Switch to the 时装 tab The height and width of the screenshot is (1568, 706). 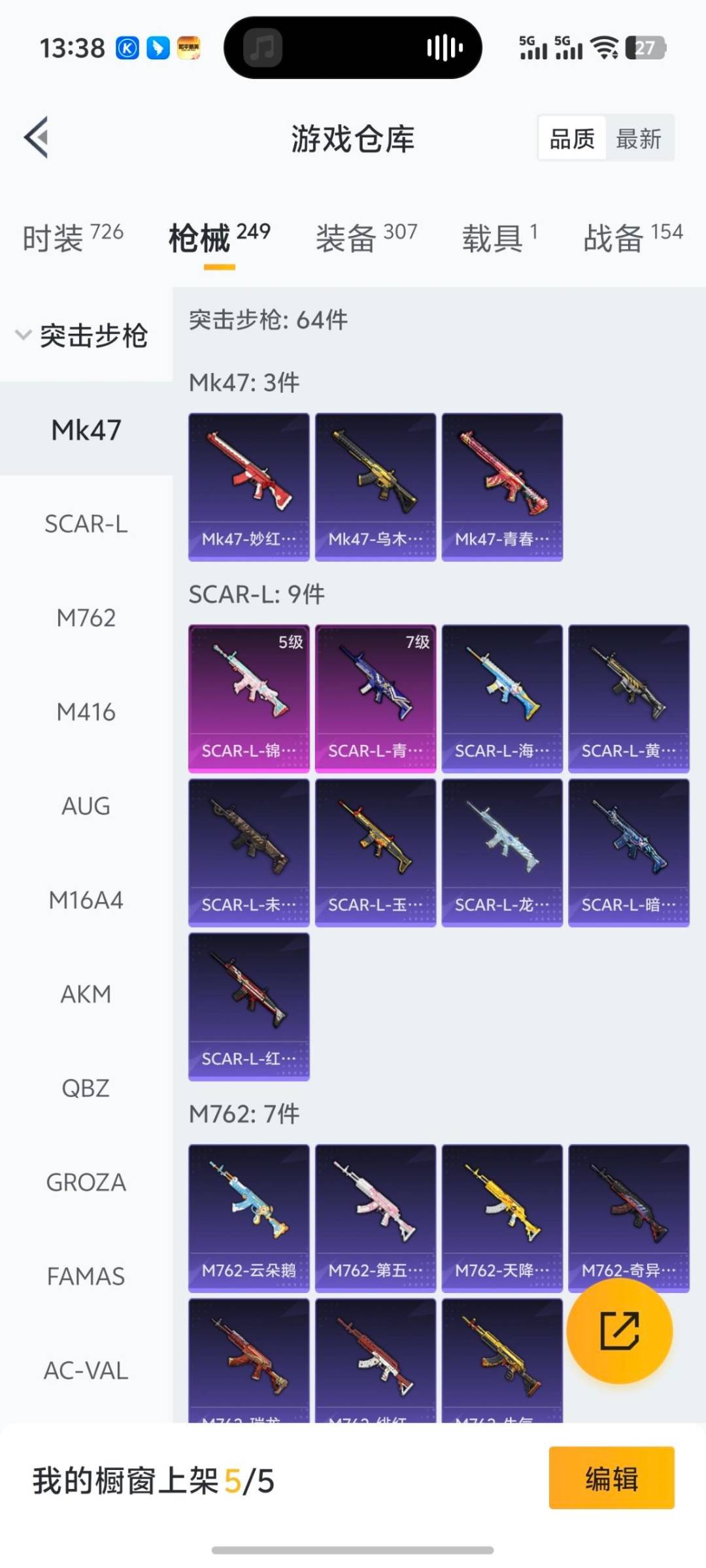point(73,237)
